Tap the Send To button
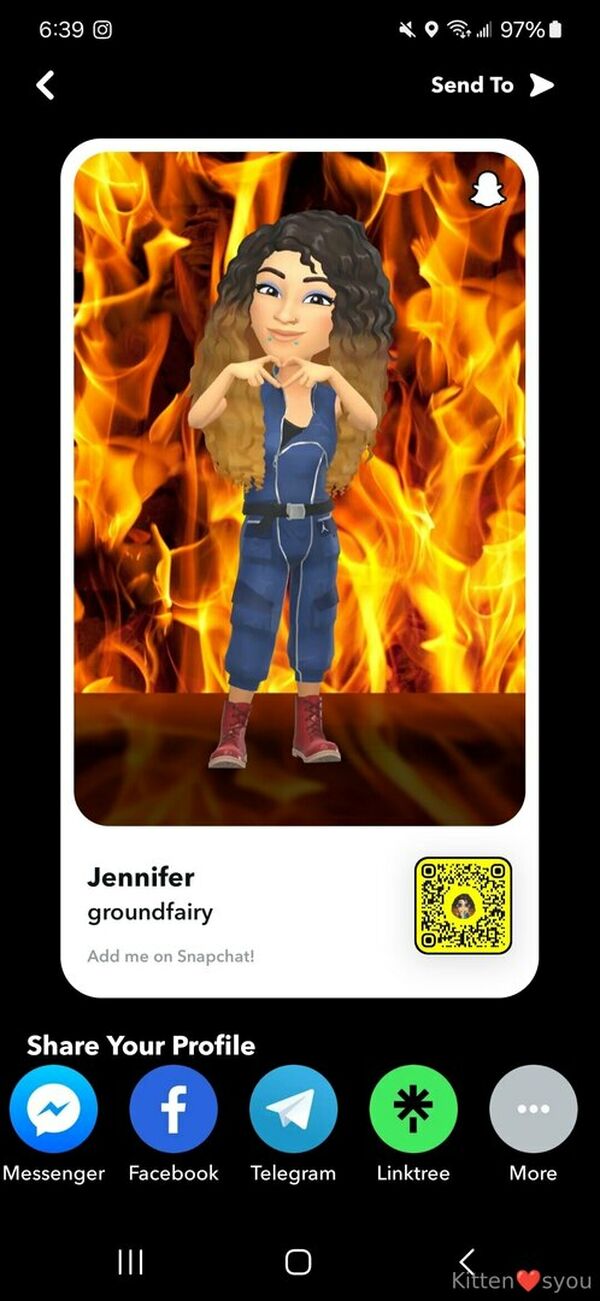 [x=492, y=85]
